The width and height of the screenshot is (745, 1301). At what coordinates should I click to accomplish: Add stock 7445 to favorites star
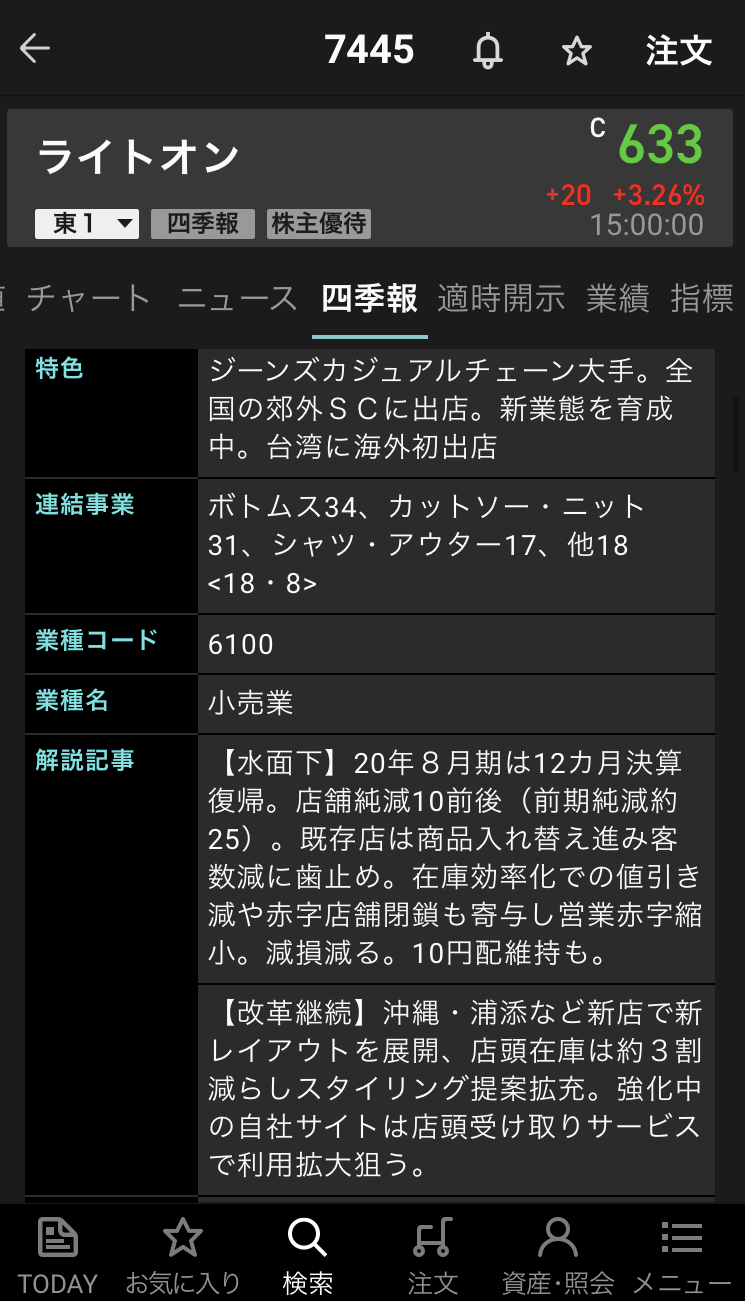click(x=576, y=50)
